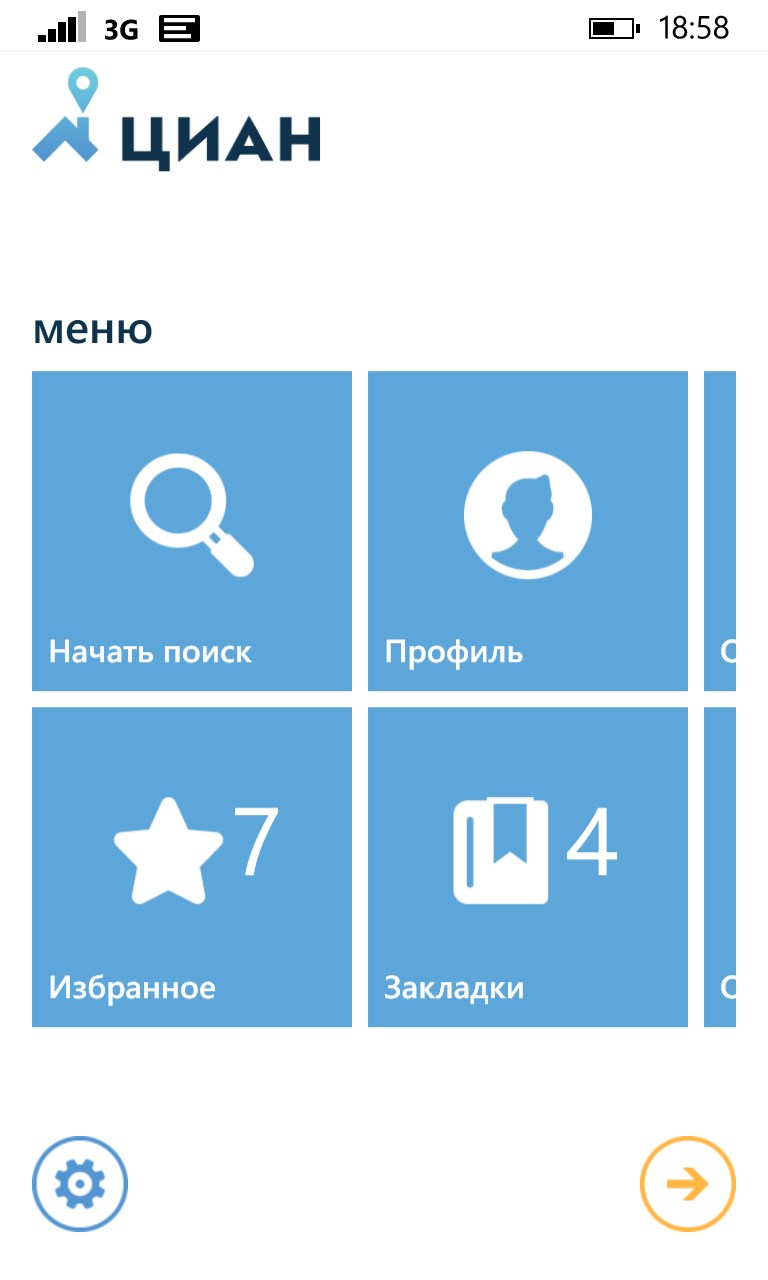Open Избранное with 7 items
The width and height of the screenshot is (768, 1280).
(x=192, y=867)
